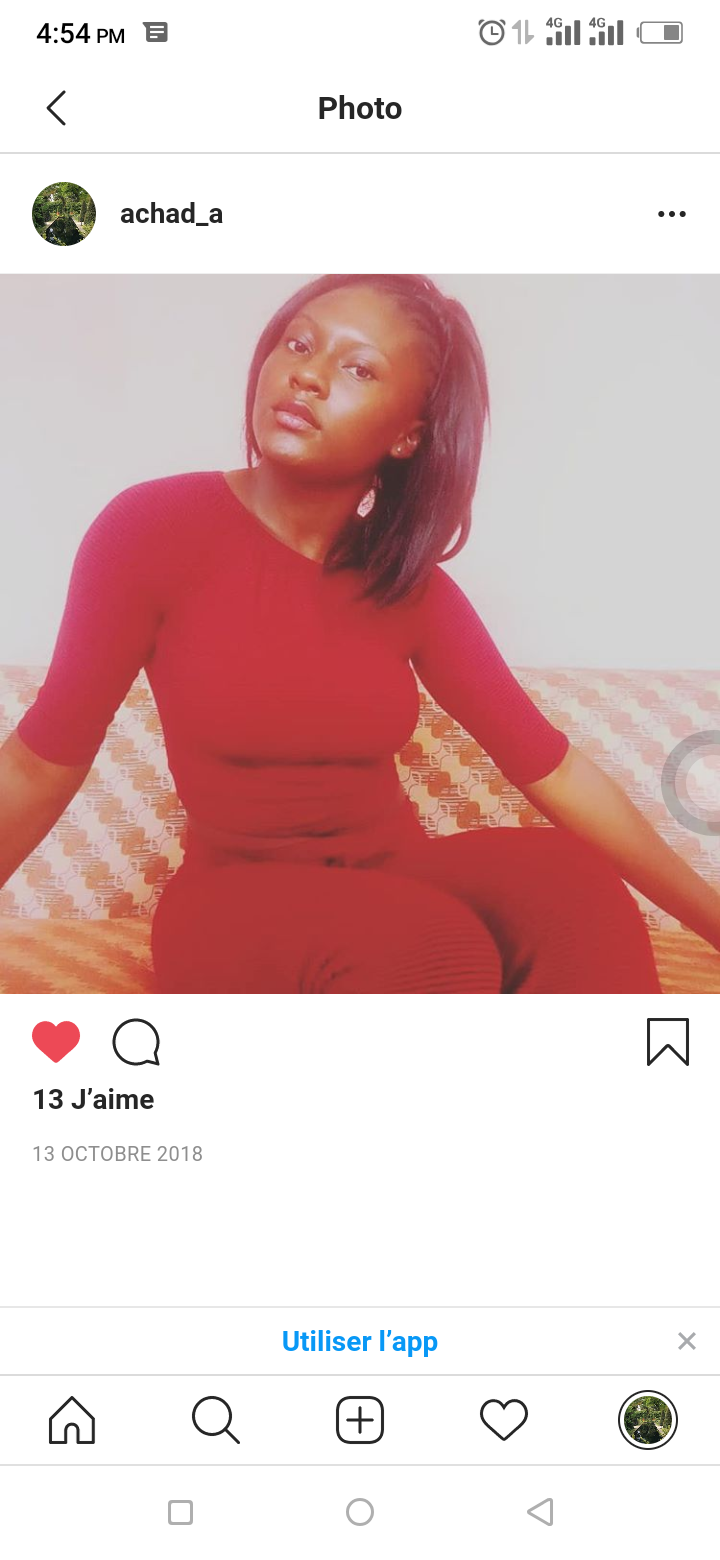Switch to the Home feed tab

[72, 1420]
